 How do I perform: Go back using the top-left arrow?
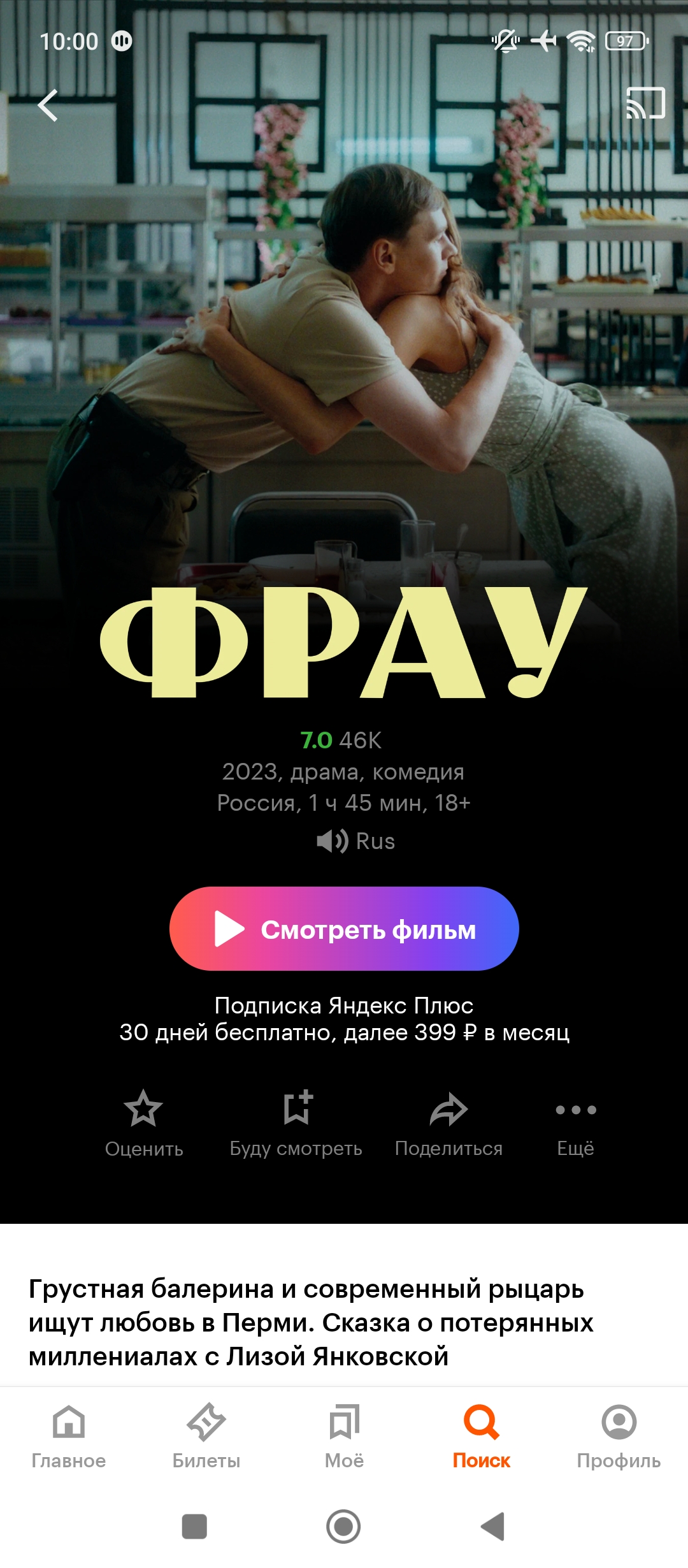tap(48, 105)
